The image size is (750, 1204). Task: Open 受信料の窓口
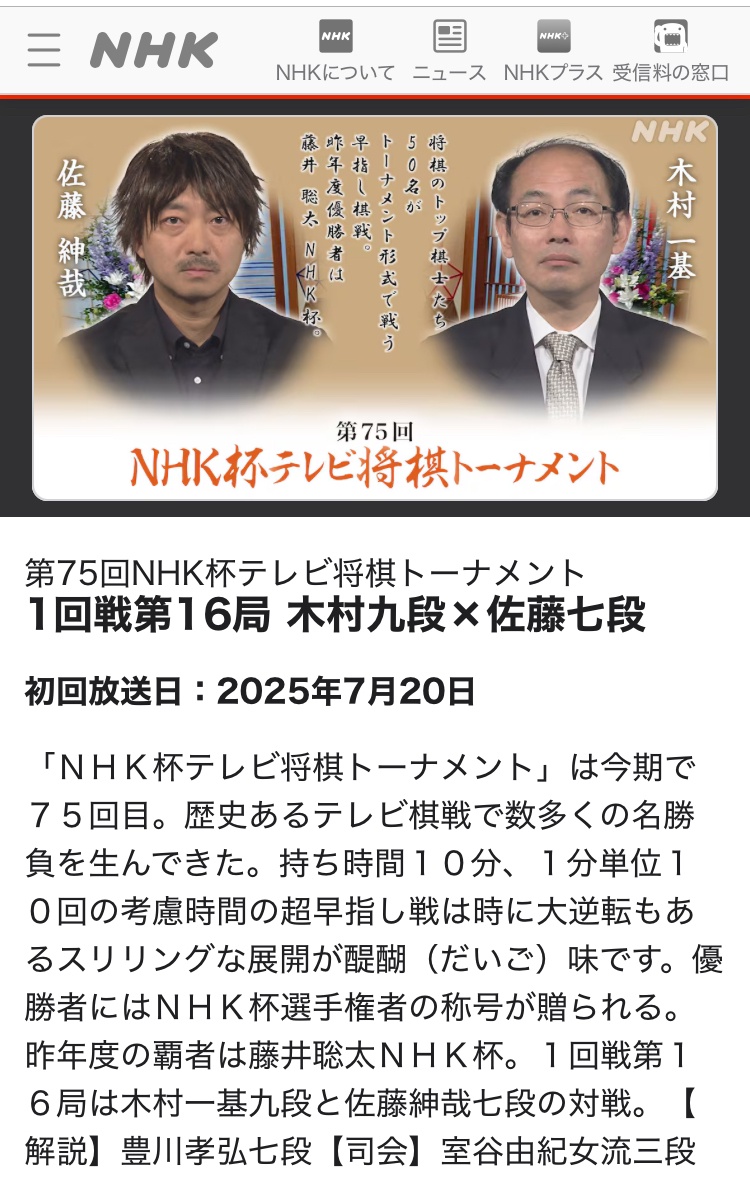pos(670,51)
